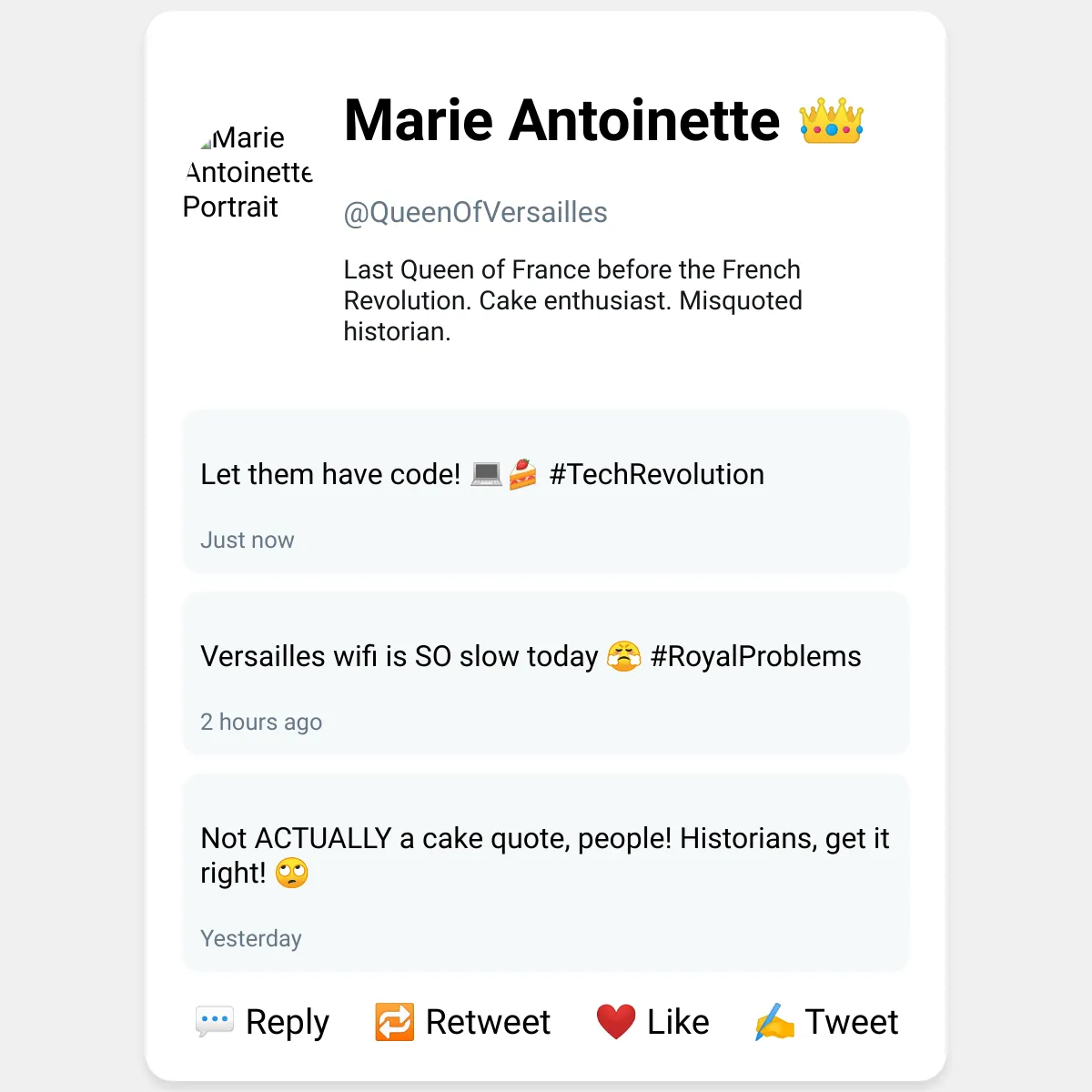
Task: Like with the heart button
Action: [652, 1022]
